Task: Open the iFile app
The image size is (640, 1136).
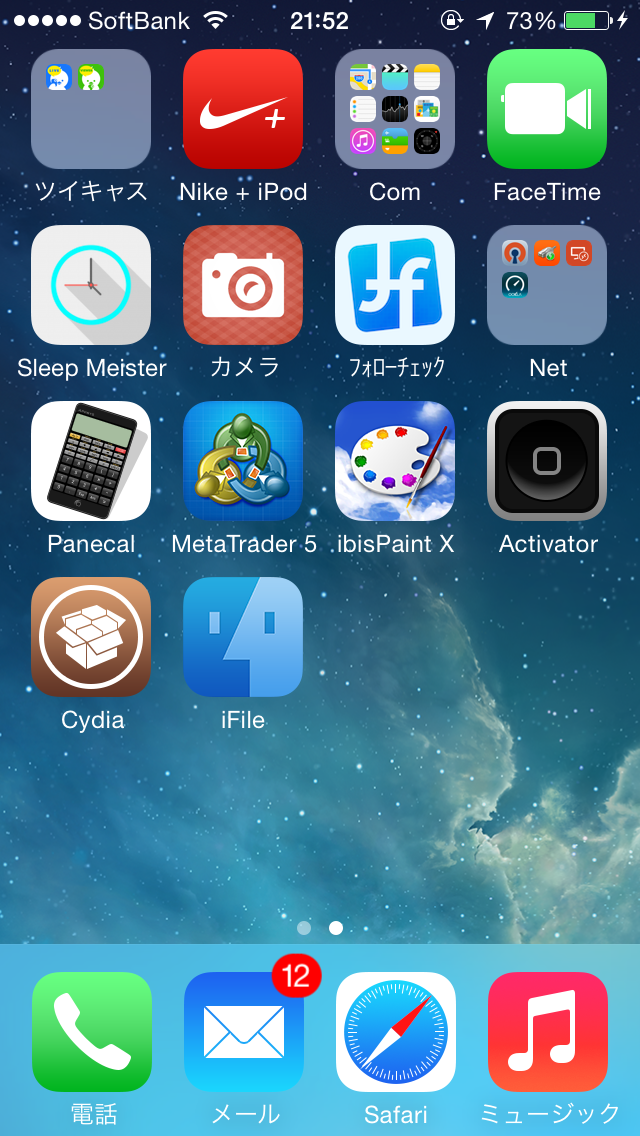Action: (243, 637)
